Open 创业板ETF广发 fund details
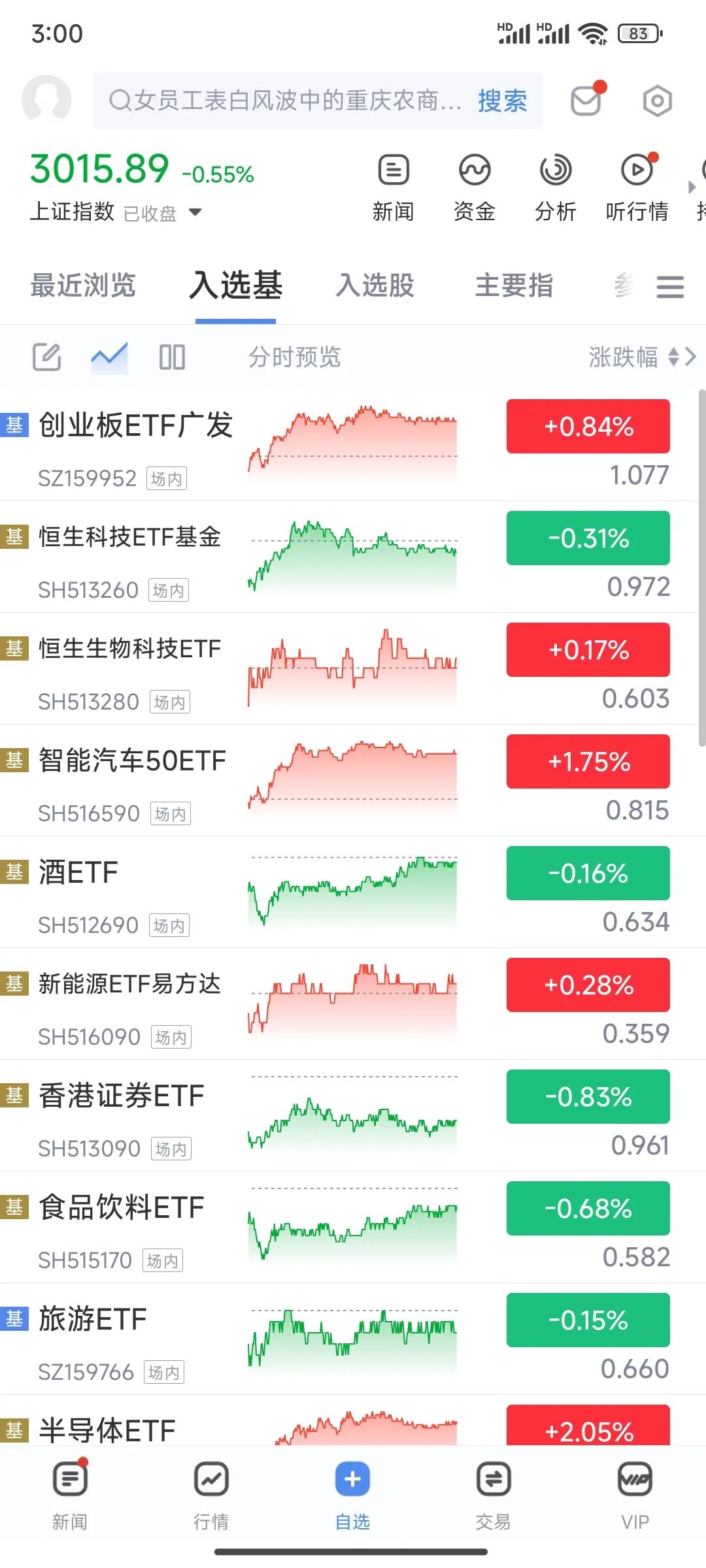Image resolution: width=706 pixels, height=1568 pixels. point(353,446)
